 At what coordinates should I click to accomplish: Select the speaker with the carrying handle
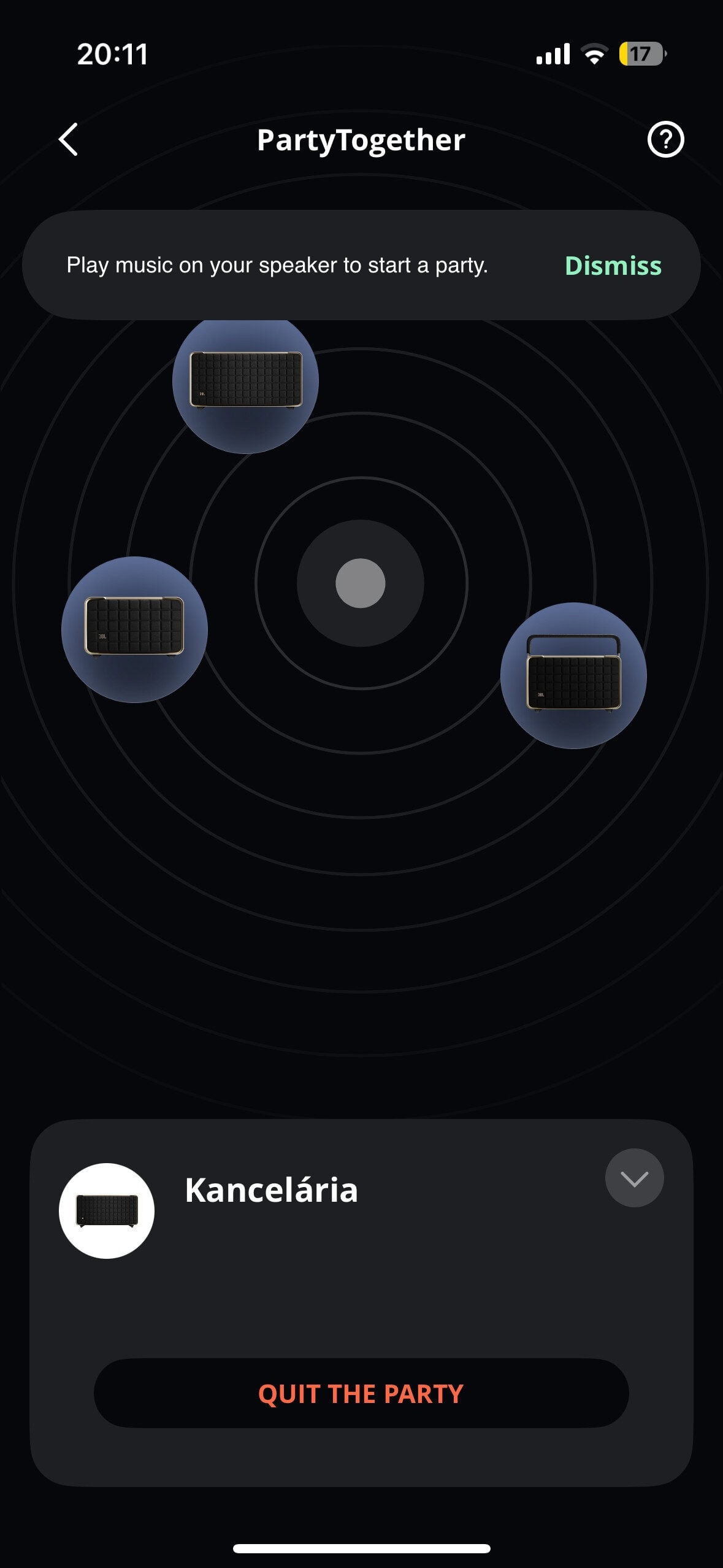(573, 675)
